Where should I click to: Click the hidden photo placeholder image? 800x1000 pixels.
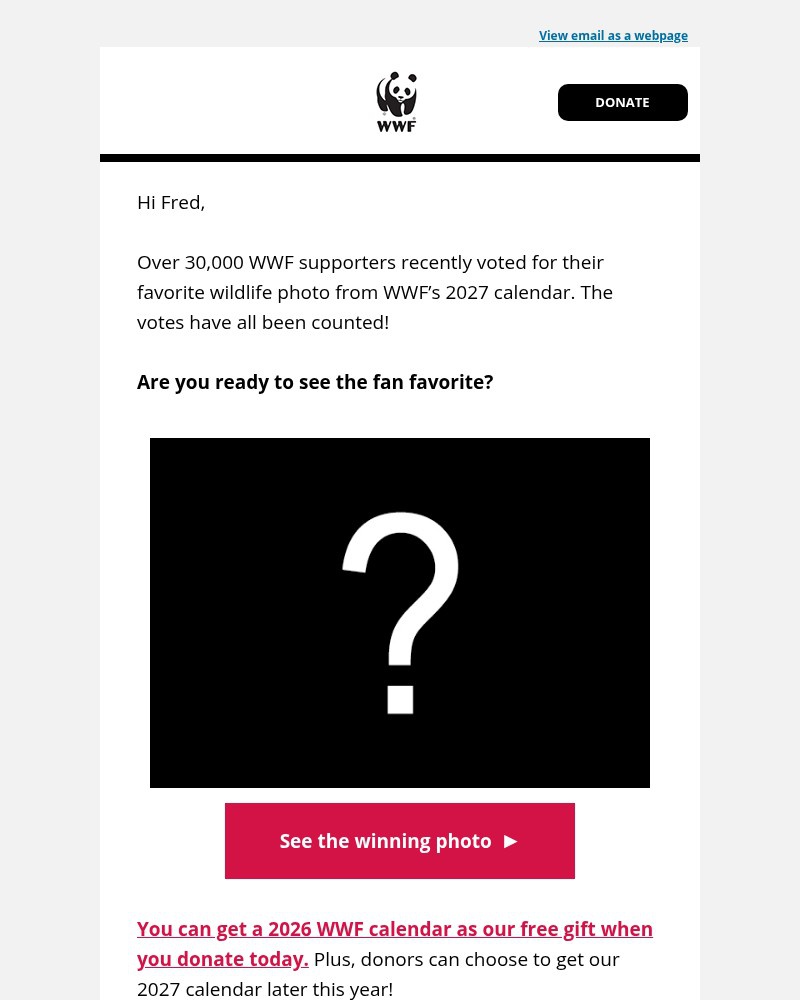400,613
